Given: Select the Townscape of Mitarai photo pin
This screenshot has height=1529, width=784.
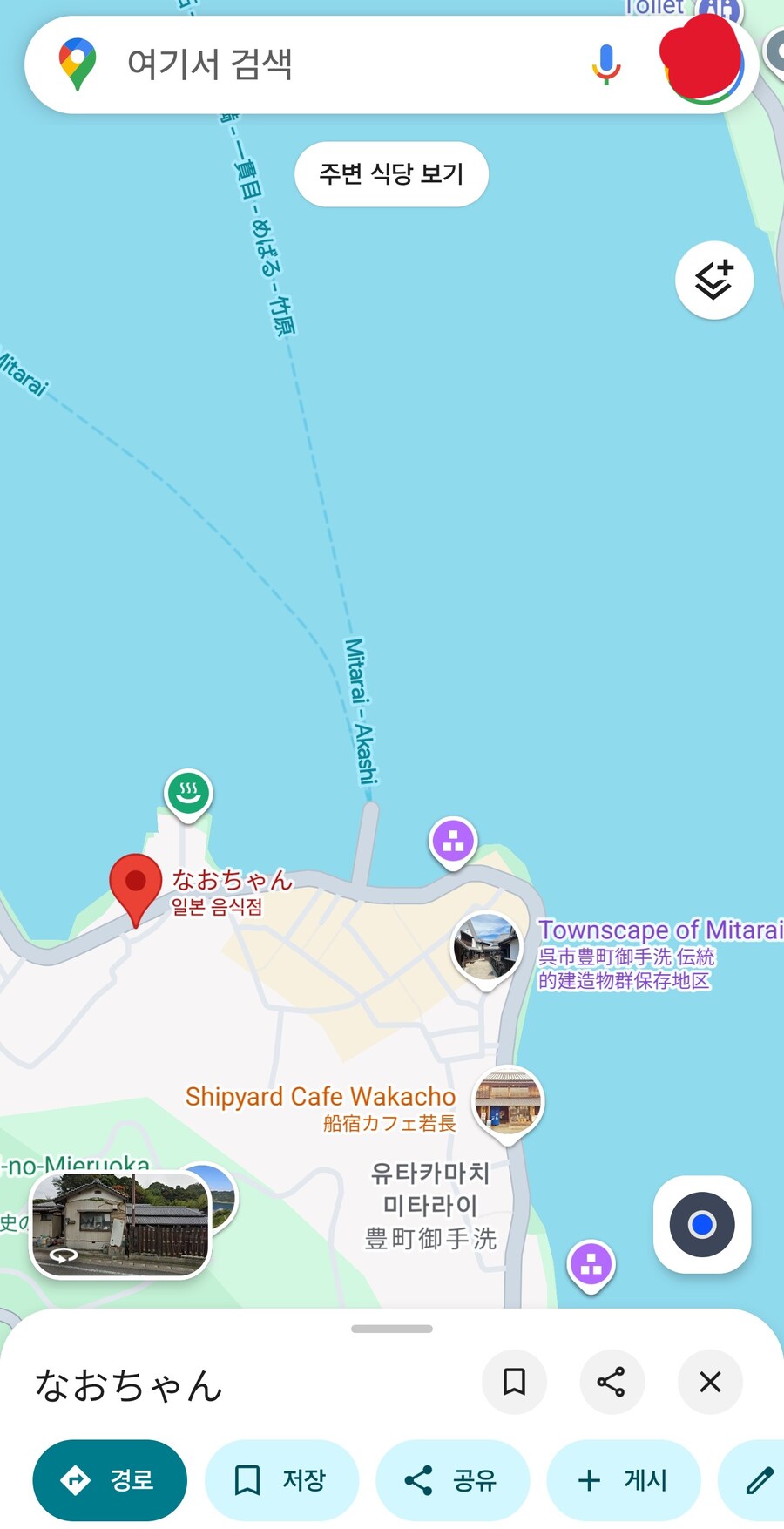Looking at the screenshot, I should click(487, 947).
